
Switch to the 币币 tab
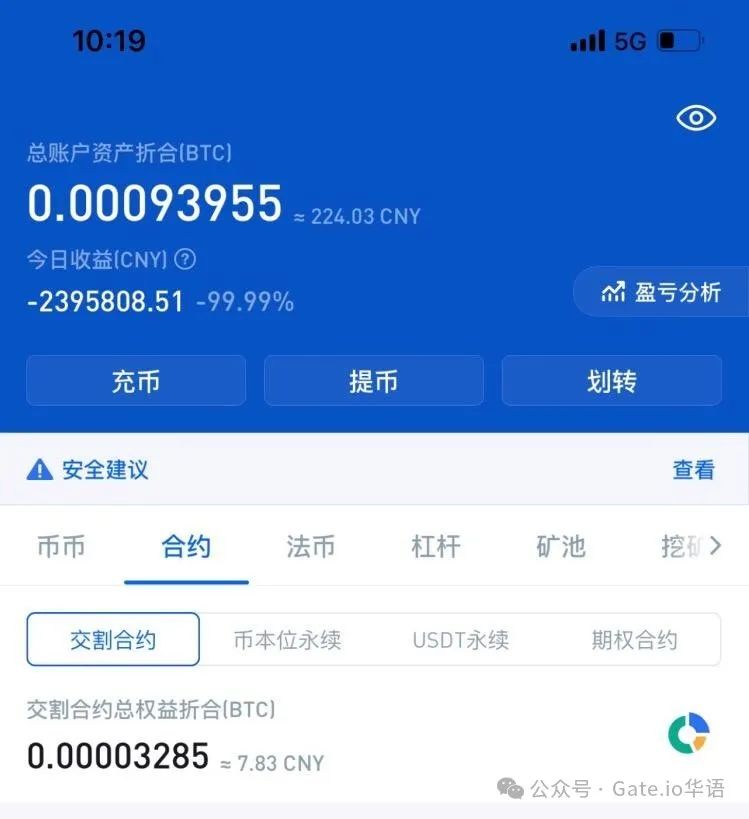pyautogui.click(x=61, y=546)
